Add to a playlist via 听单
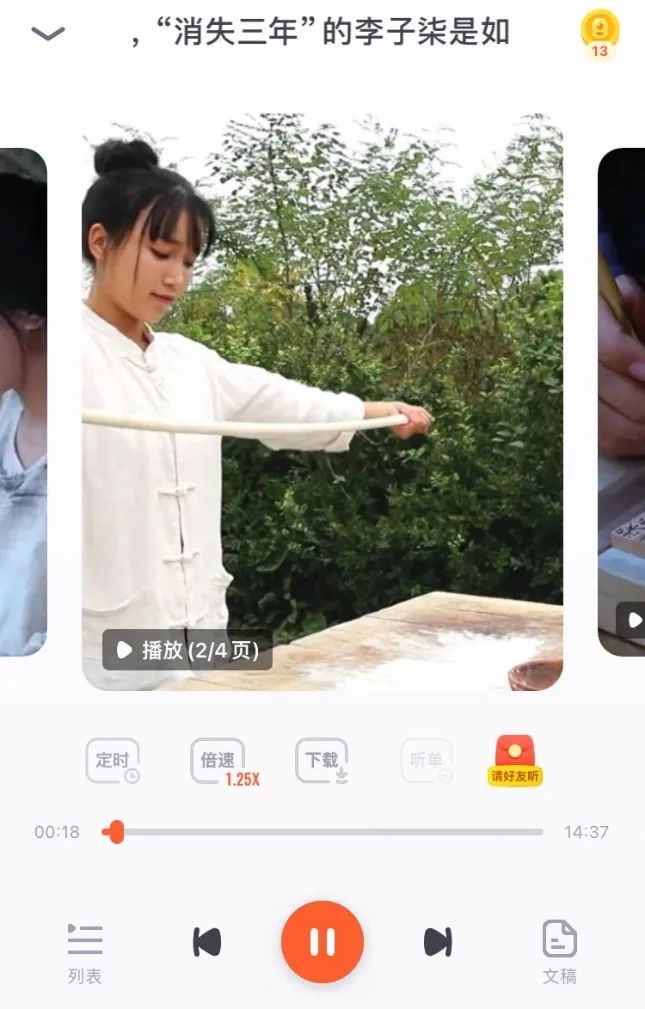The image size is (645, 1009). (x=427, y=762)
